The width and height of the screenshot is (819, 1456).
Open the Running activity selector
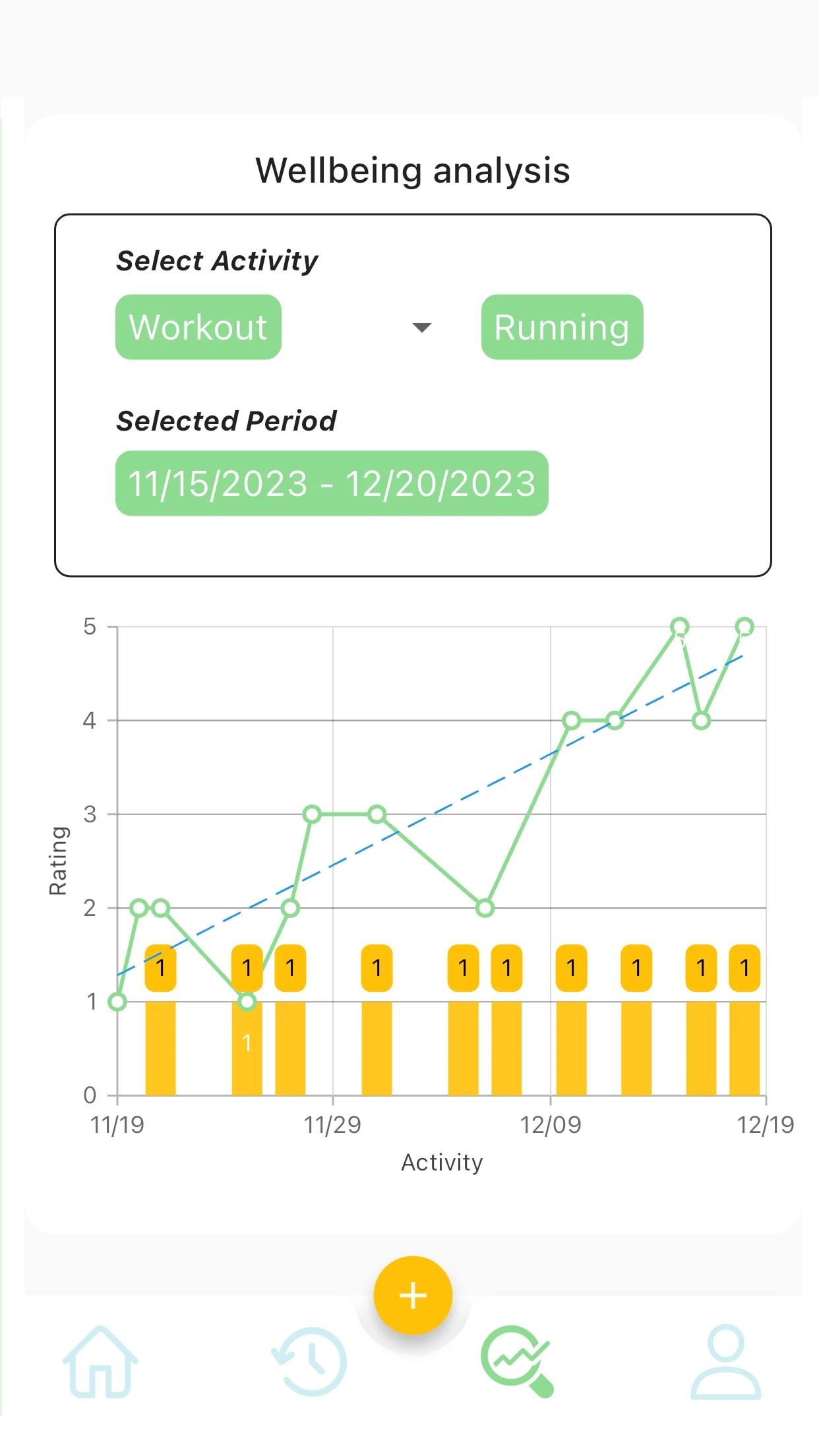(x=561, y=327)
